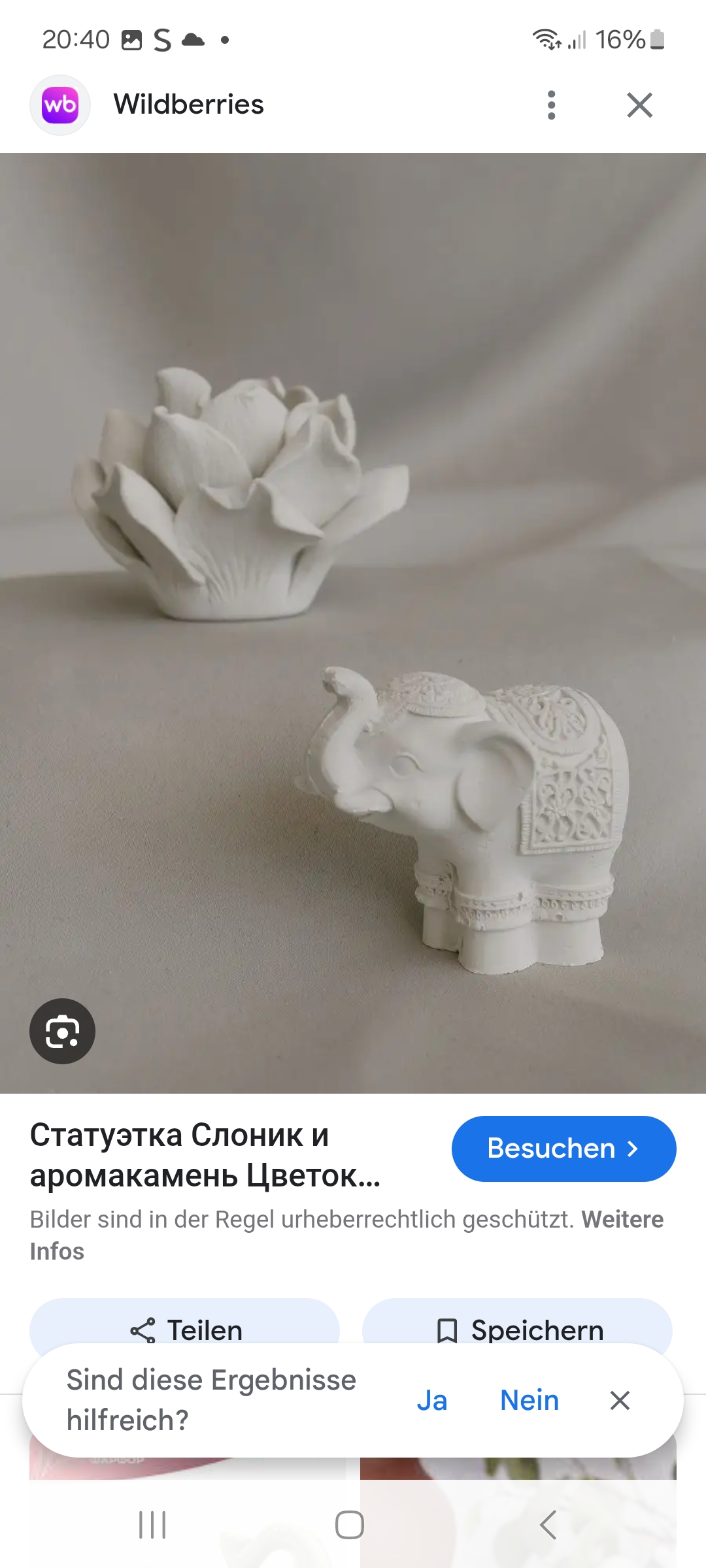Dismiss the feedback prompt
This screenshot has width=706, height=1568.
pos(619,1400)
